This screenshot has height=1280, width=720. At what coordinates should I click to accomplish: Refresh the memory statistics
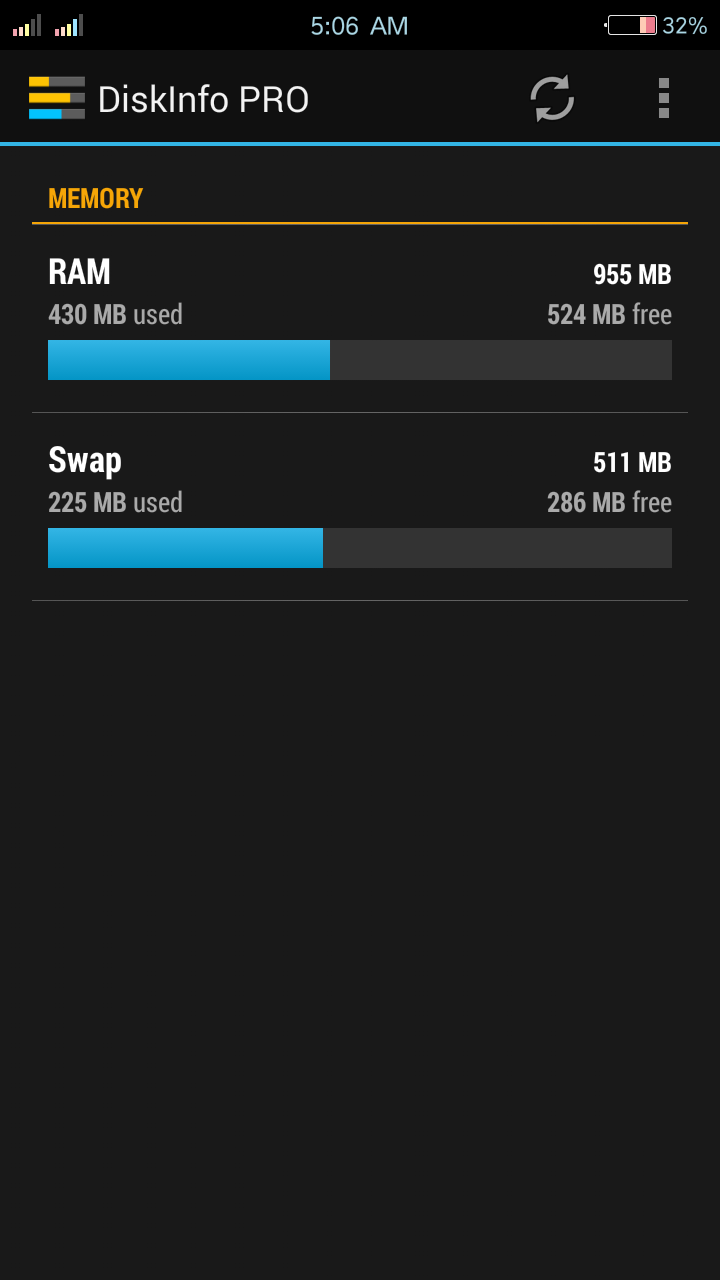[x=552, y=98]
